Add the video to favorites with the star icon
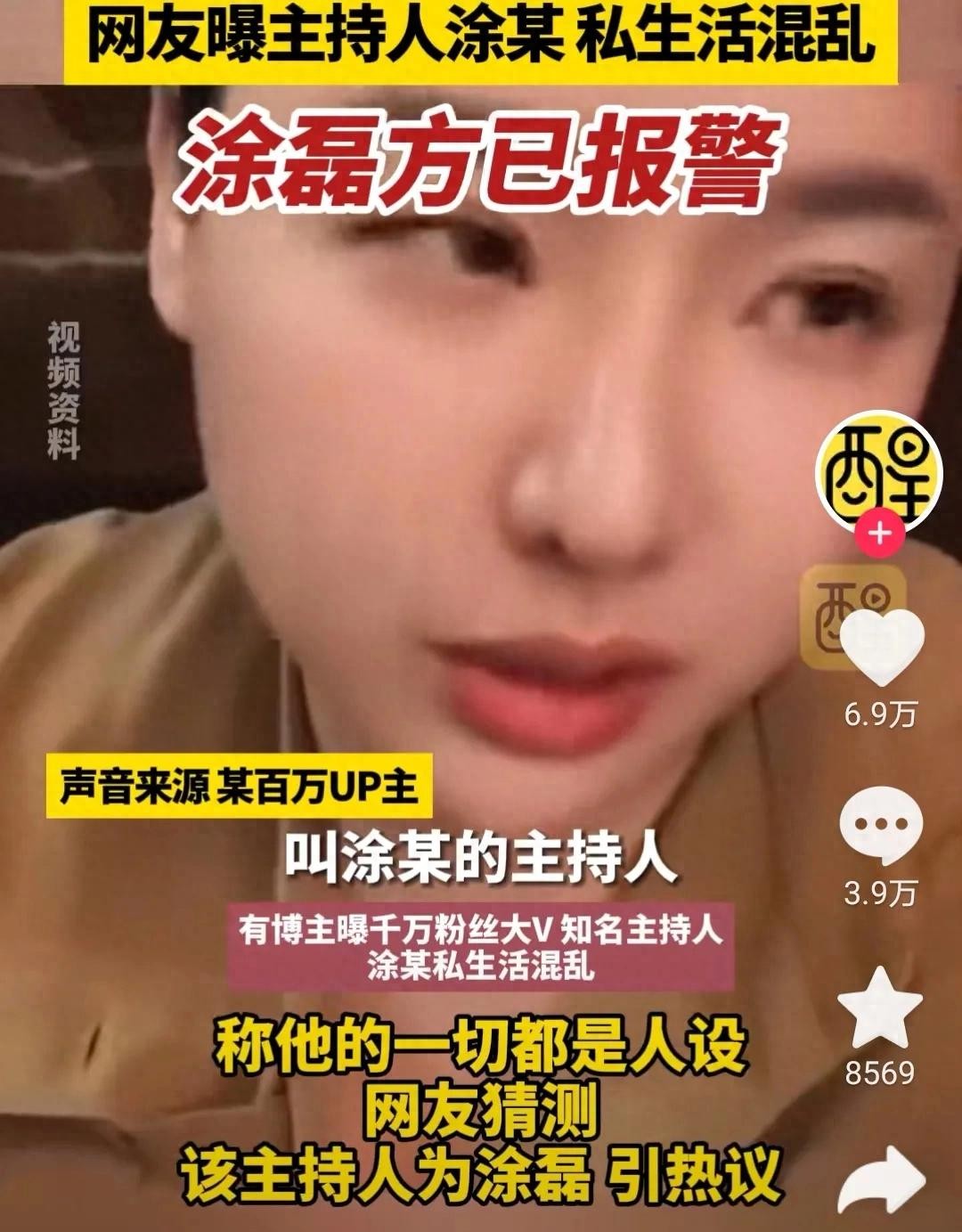Screen dimensions: 962x1232 pyautogui.click(x=880, y=1007)
